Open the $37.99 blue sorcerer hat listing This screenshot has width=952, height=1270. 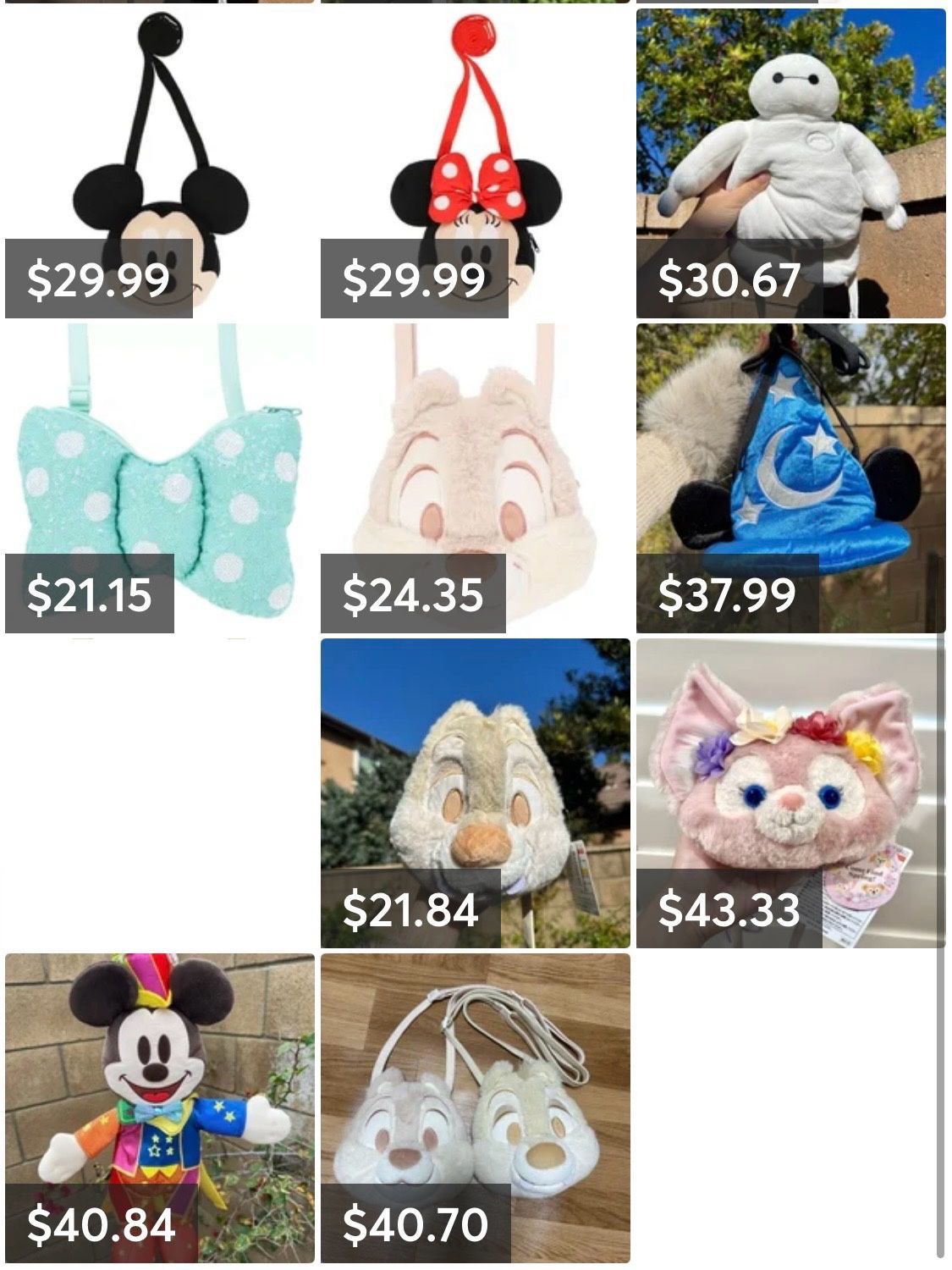790,478
